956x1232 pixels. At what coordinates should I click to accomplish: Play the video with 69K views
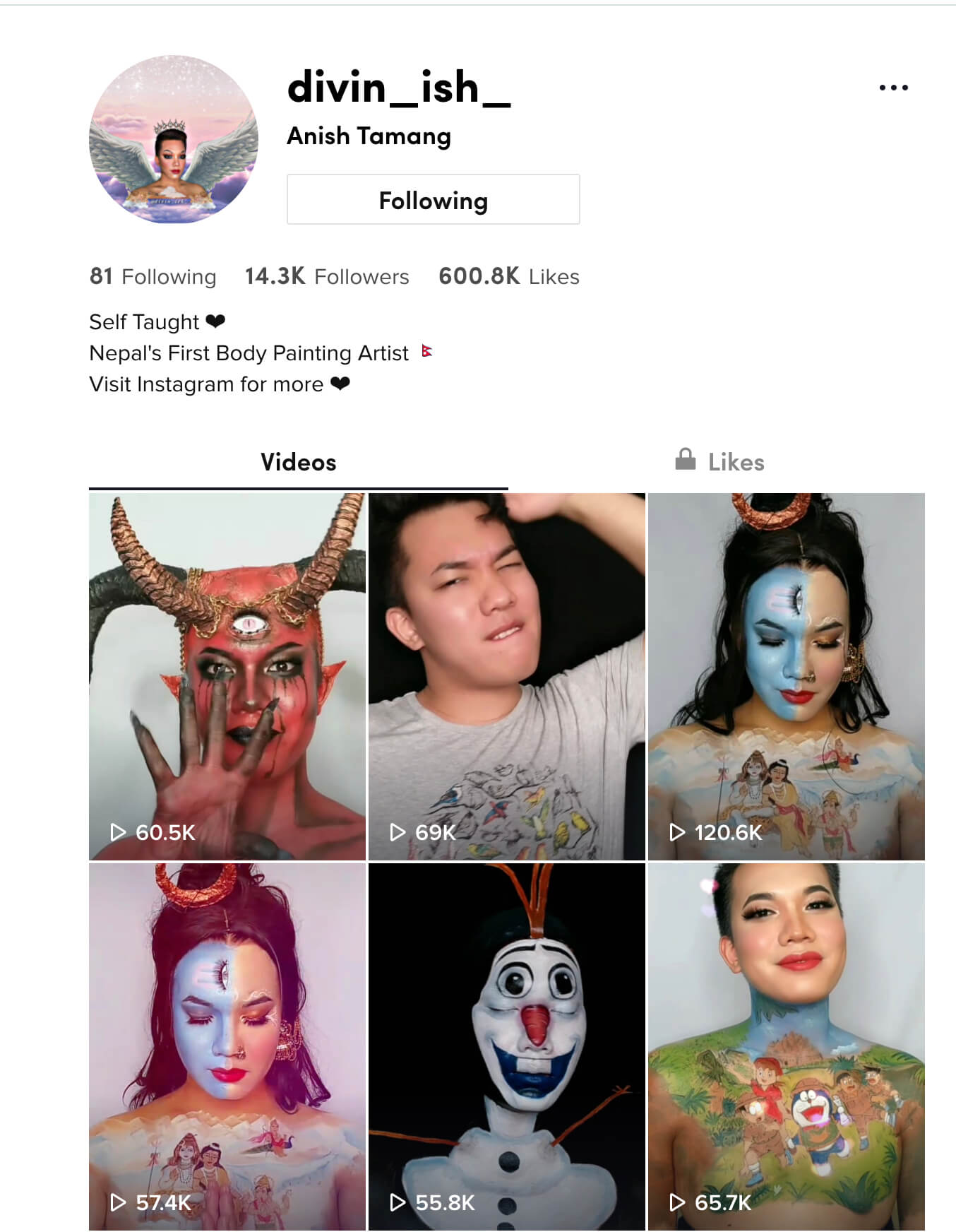[506, 676]
